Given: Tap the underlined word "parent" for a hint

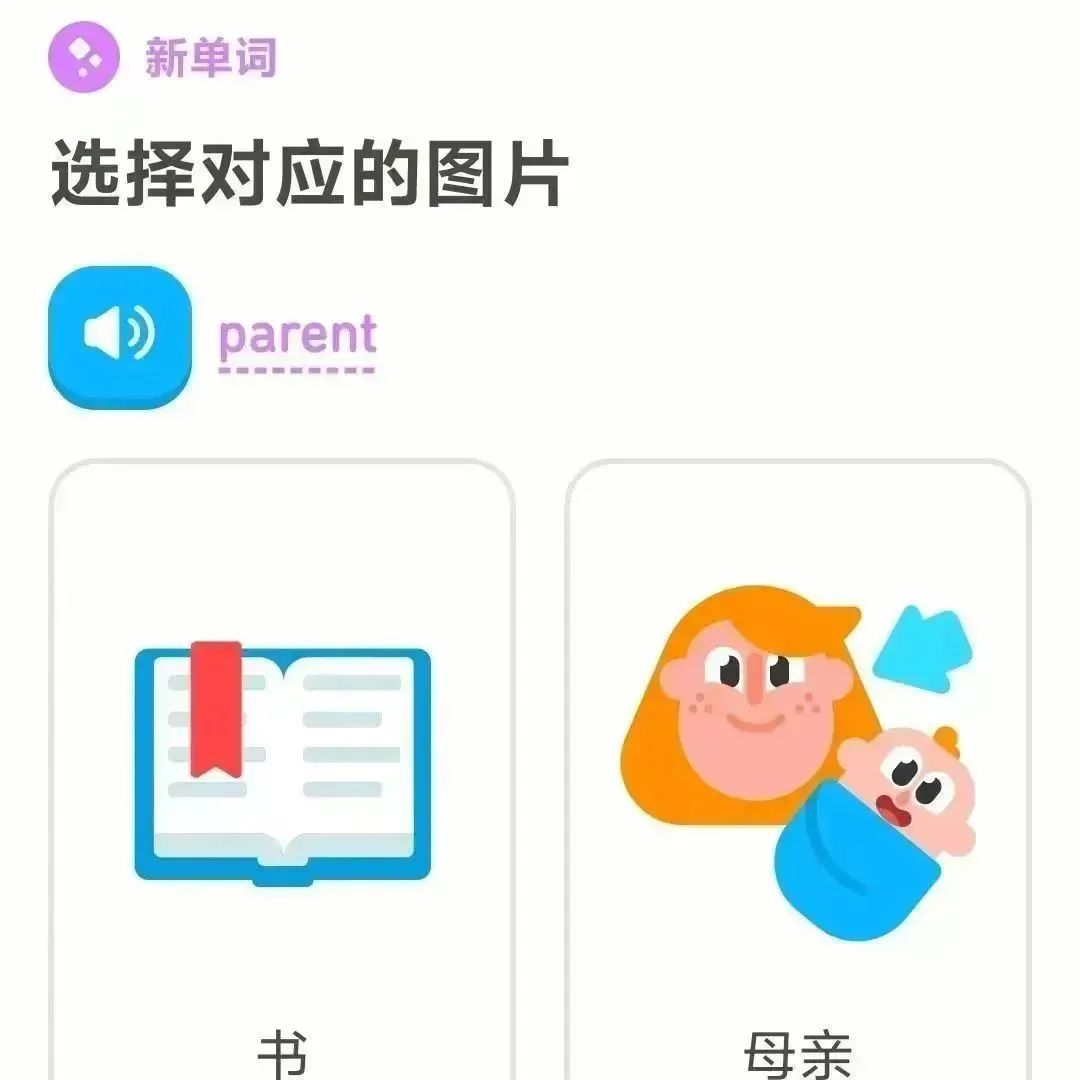Looking at the screenshot, I should pyautogui.click(x=297, y=337).
